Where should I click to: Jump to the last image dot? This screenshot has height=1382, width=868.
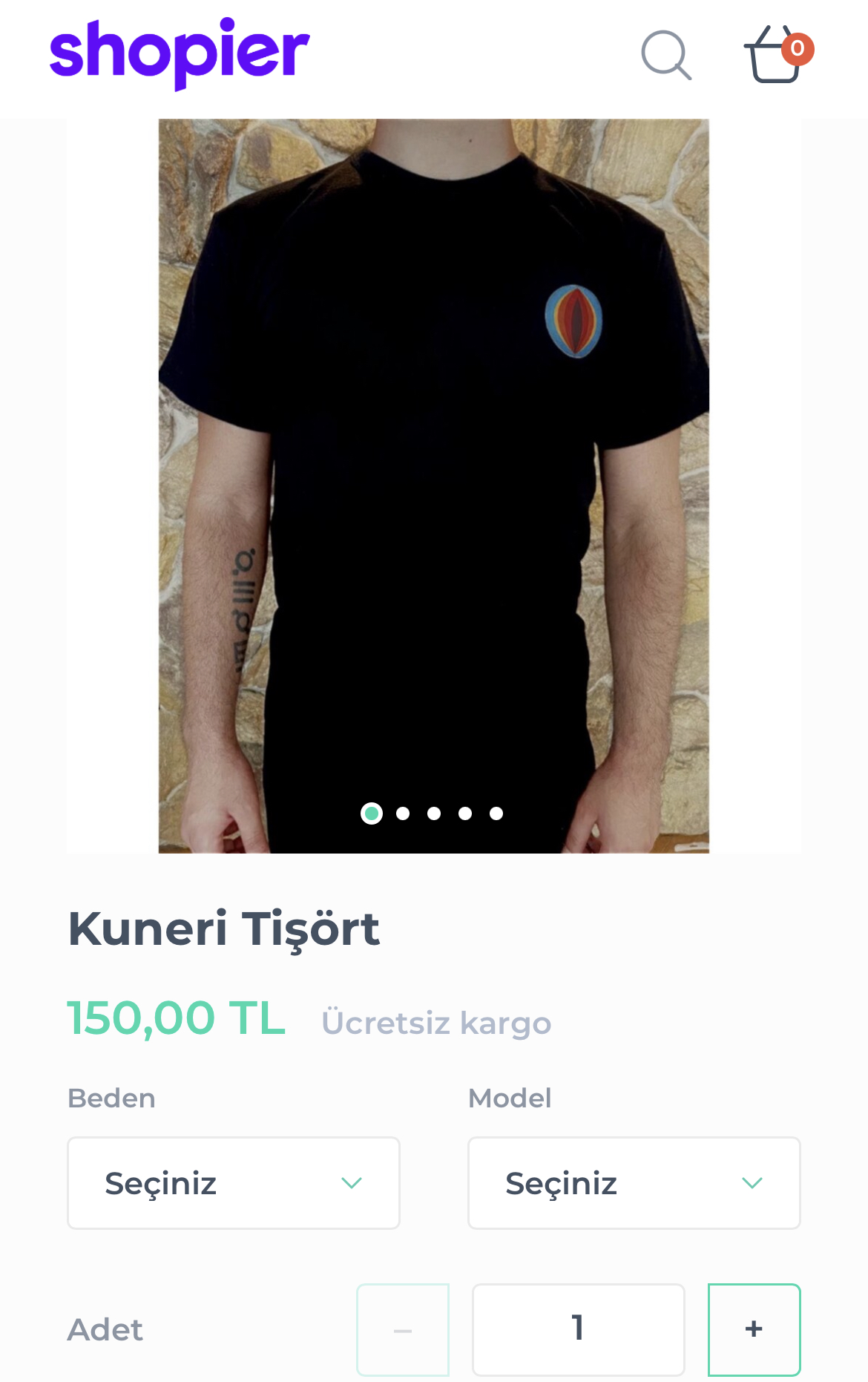pyautogui.click(x=496, y=813)
